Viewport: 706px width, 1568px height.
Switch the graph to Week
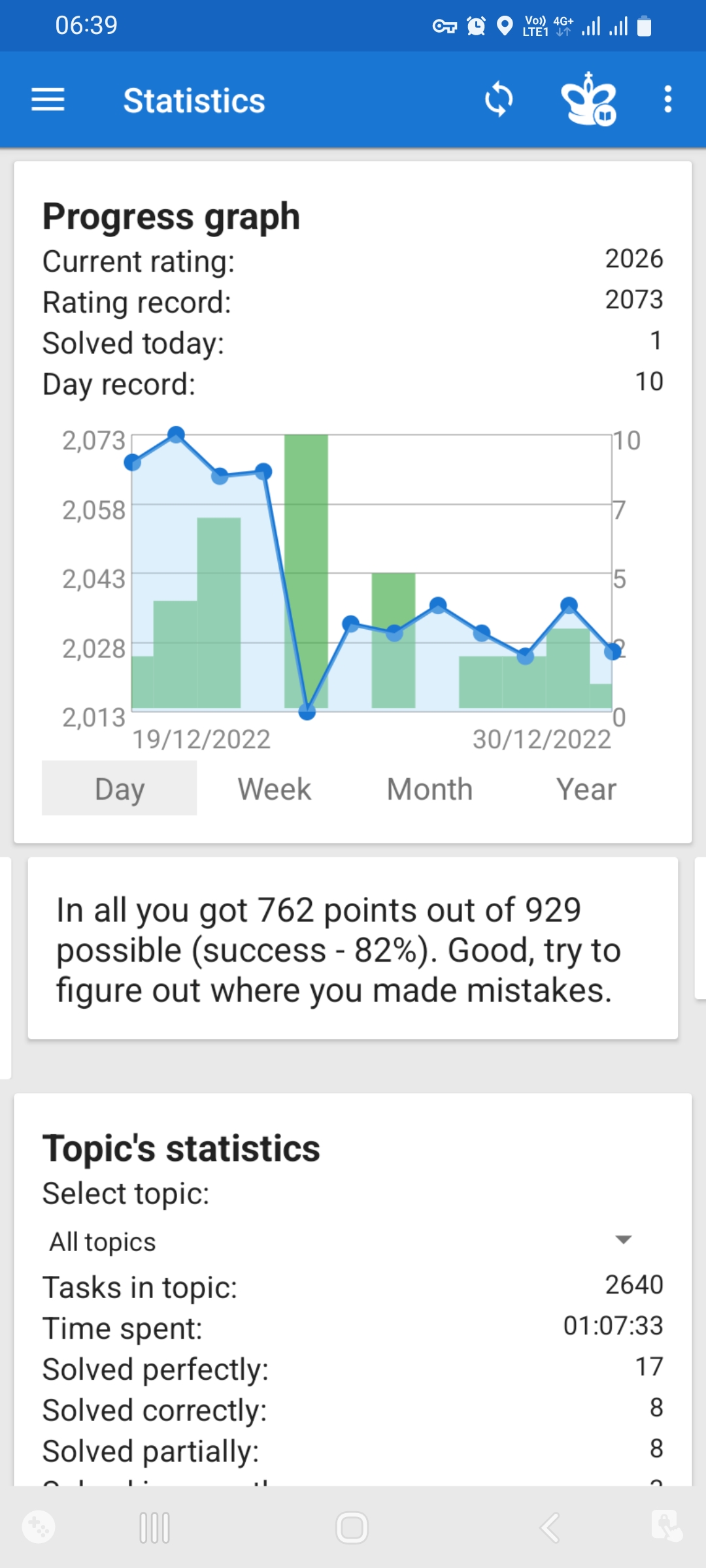click(x=275, y=789)
